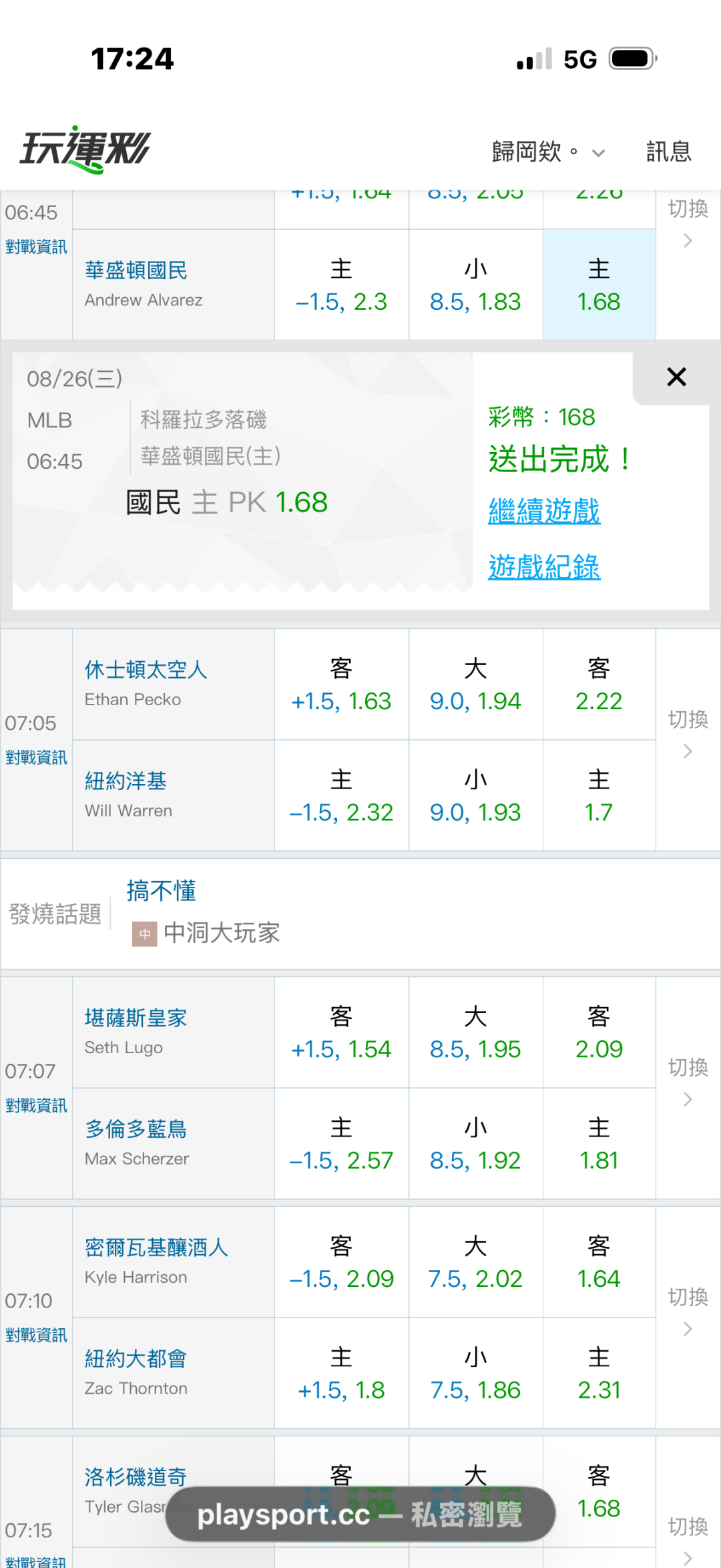
Task: Open 對戰資訊 for the 07:07 game
Action: (x=36, y=1105)
